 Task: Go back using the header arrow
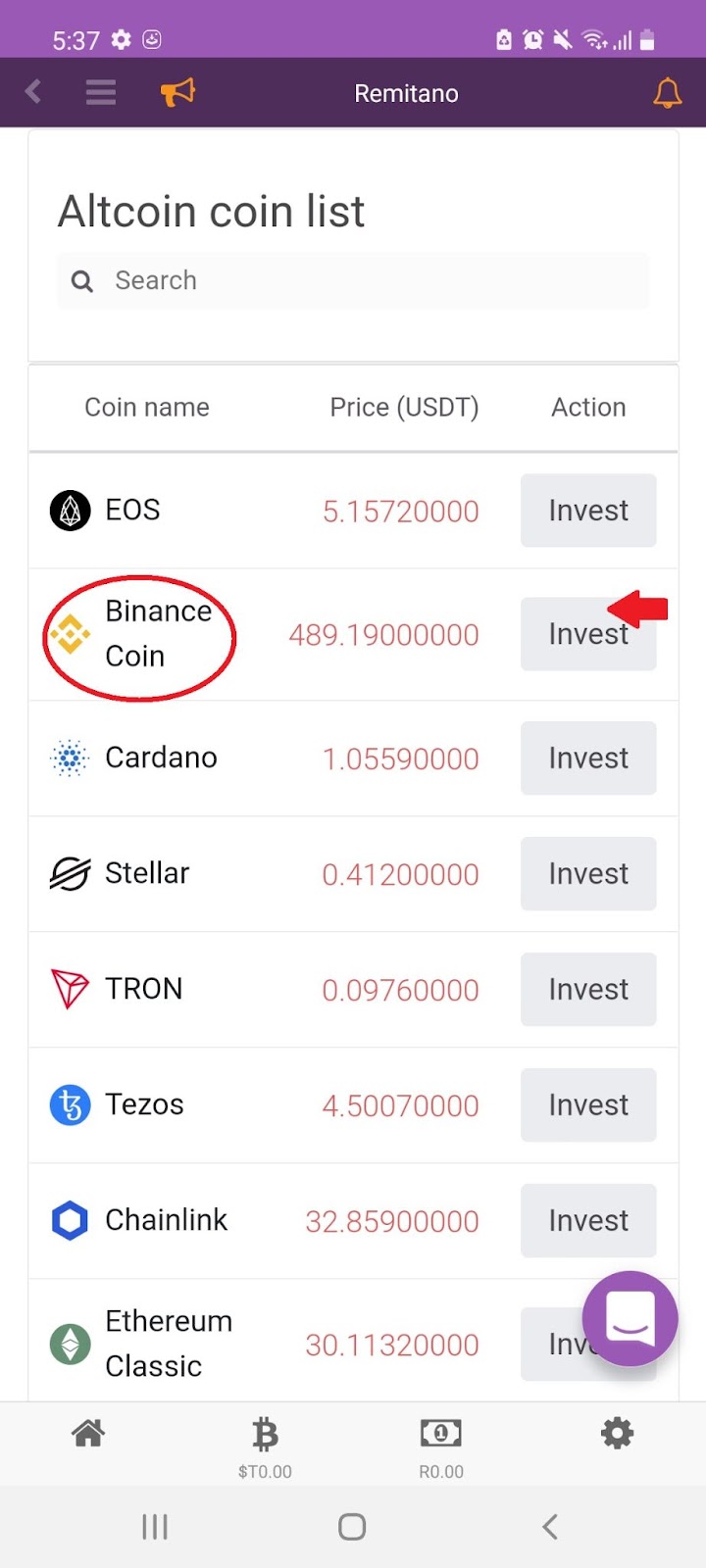[33, 92]
